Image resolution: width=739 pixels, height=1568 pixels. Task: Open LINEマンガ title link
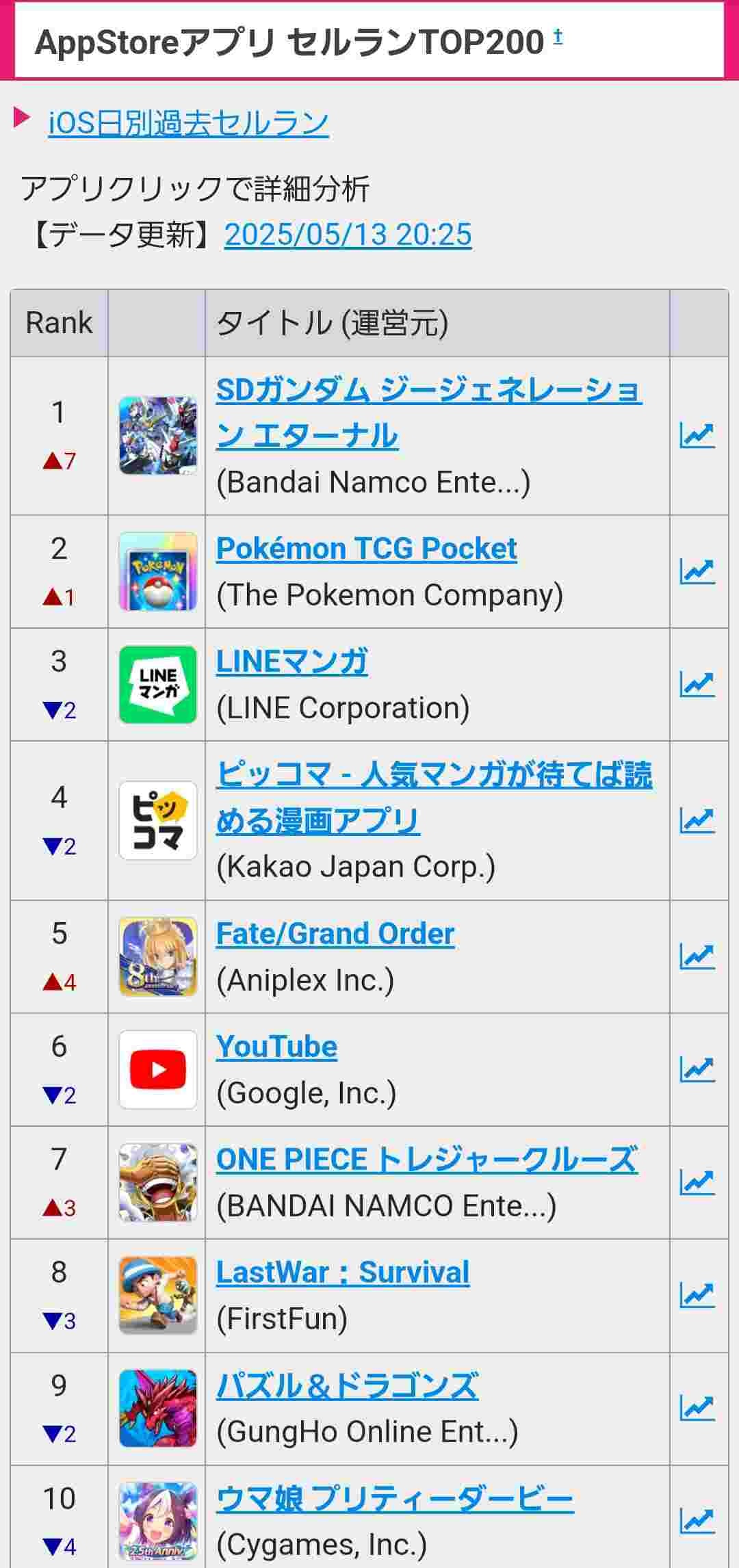tap(291, 662)
